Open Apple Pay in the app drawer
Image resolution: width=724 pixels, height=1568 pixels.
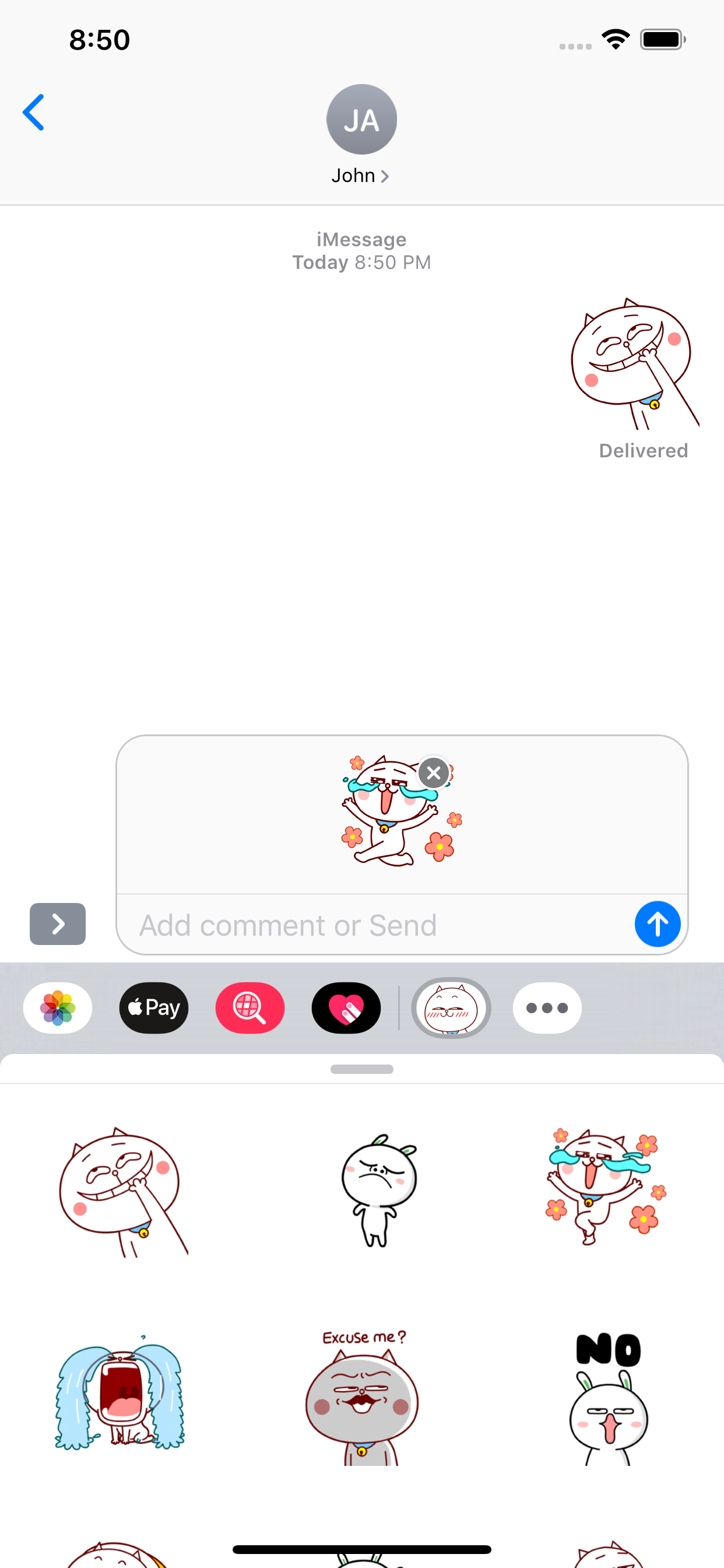pyautogui.click(x=154, y=1008)
